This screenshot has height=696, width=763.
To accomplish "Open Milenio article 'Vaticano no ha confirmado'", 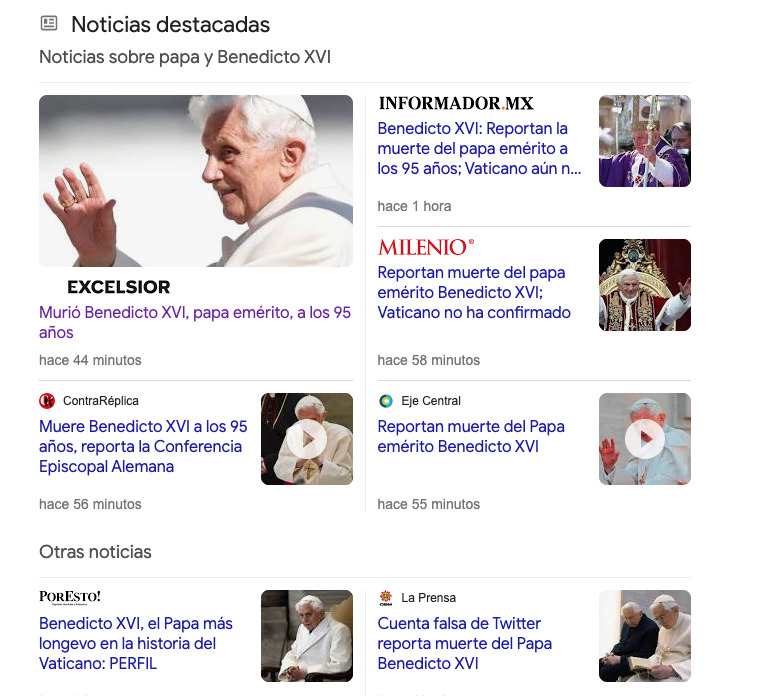I will click(x=474, y=292).
